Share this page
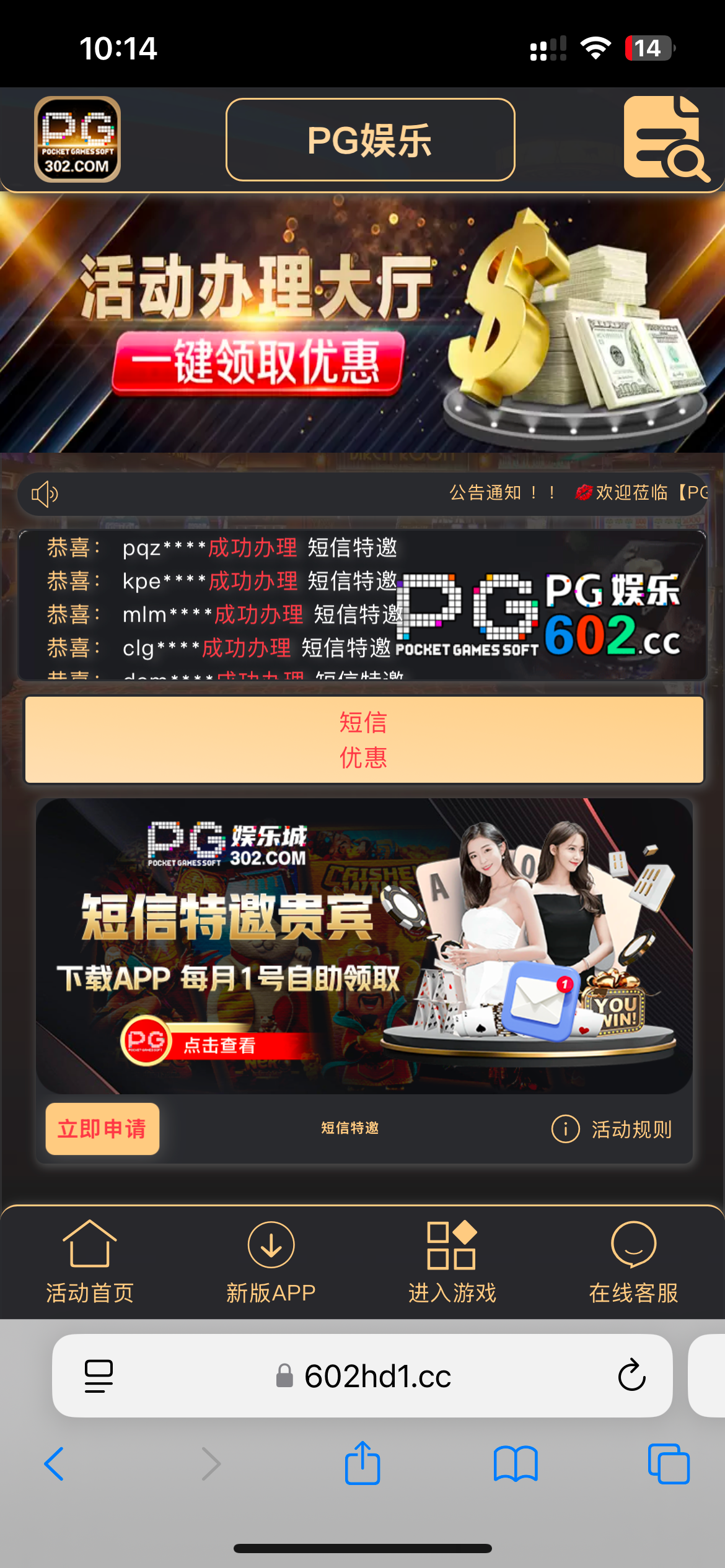 362,1464
